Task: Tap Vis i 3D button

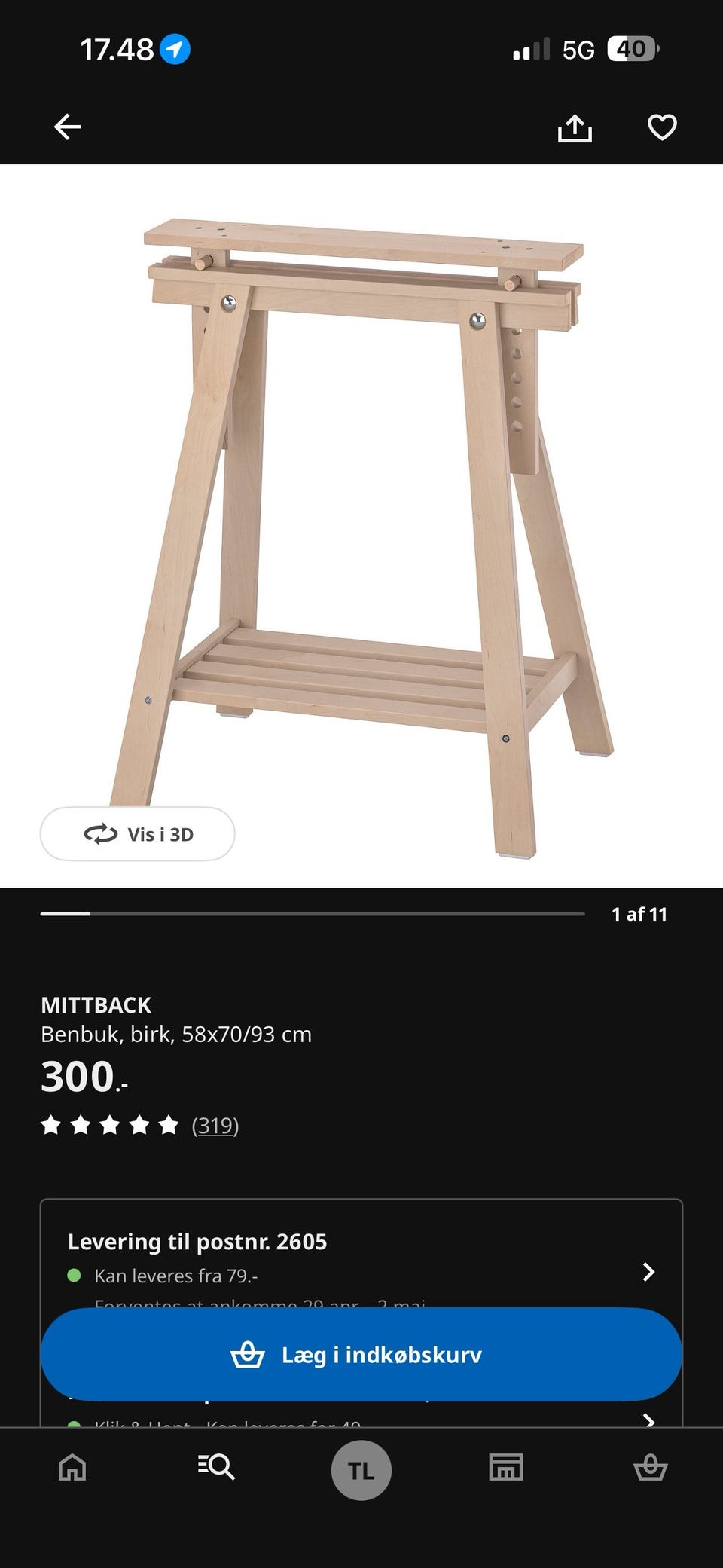Action: point(138,834)
